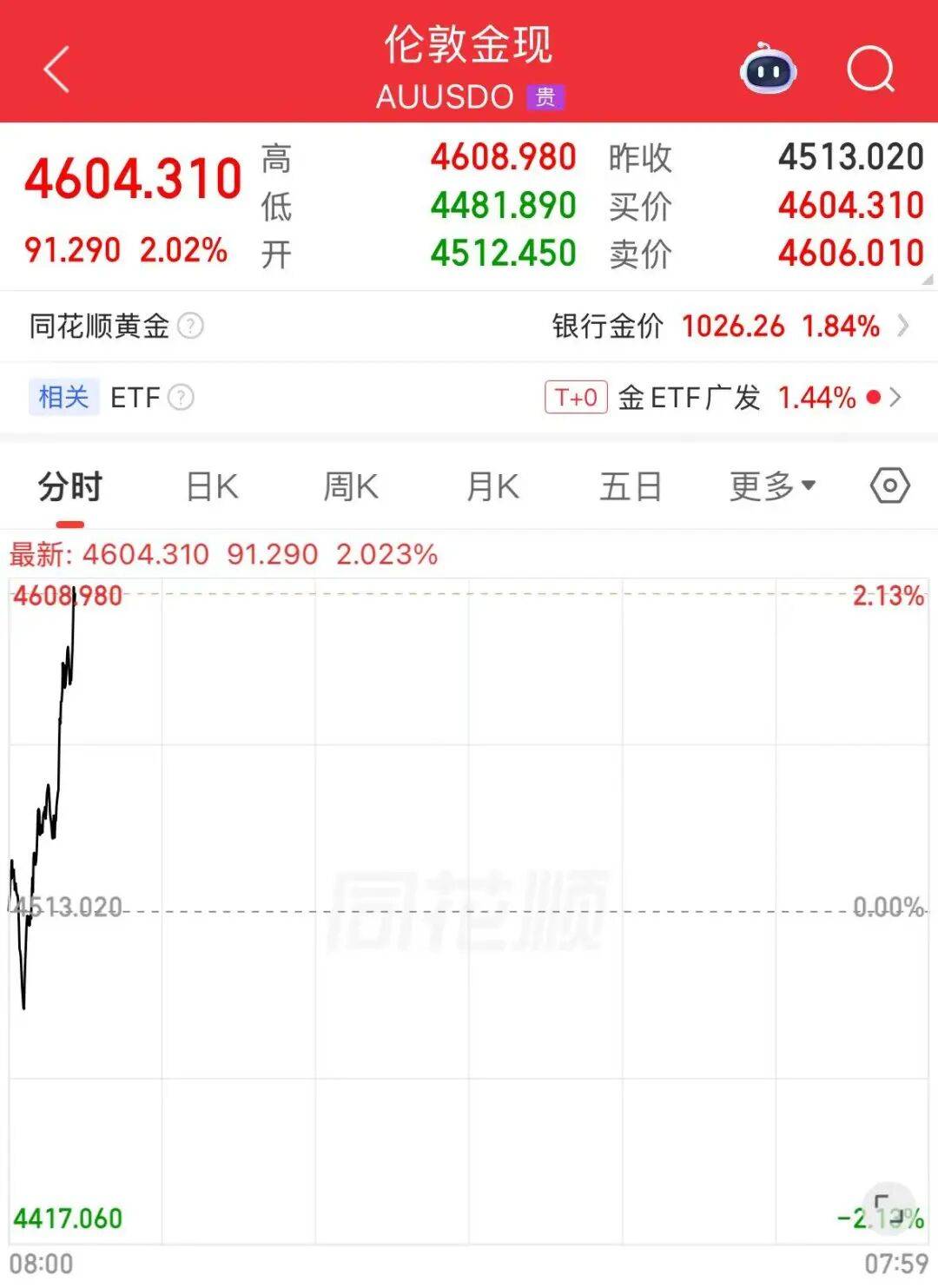Switch to the 月K chart tab
This screenshot has width=938, height=1288.
[492, 486]
